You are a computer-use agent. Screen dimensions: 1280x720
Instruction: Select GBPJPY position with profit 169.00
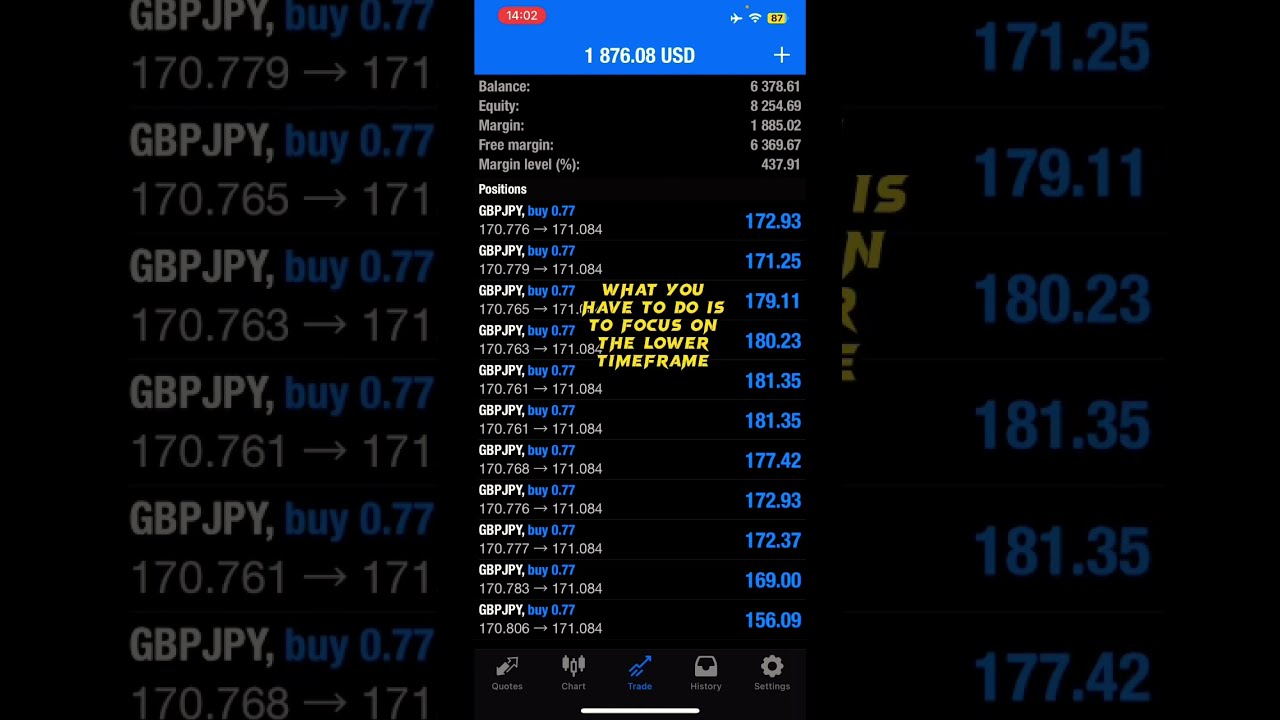click(639, 580)
